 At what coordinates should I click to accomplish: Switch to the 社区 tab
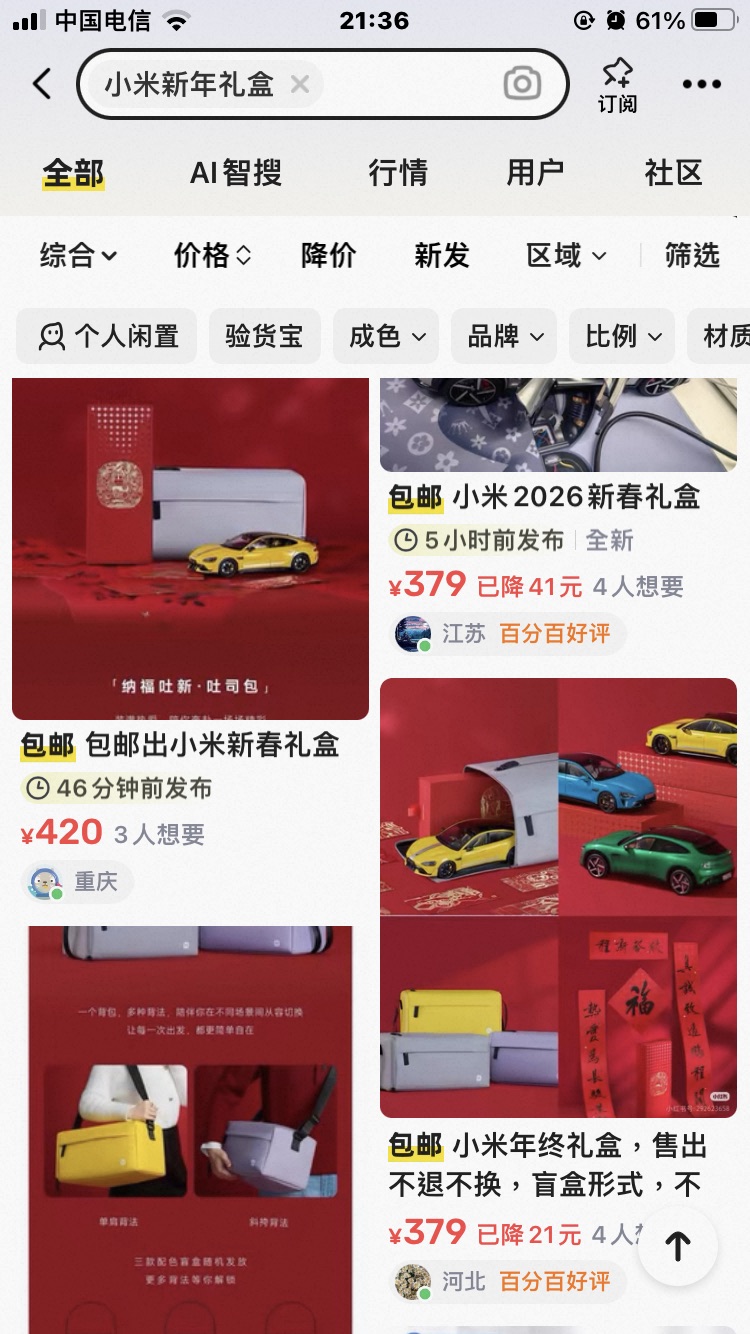pyautogui.click(x=673, y=173)
